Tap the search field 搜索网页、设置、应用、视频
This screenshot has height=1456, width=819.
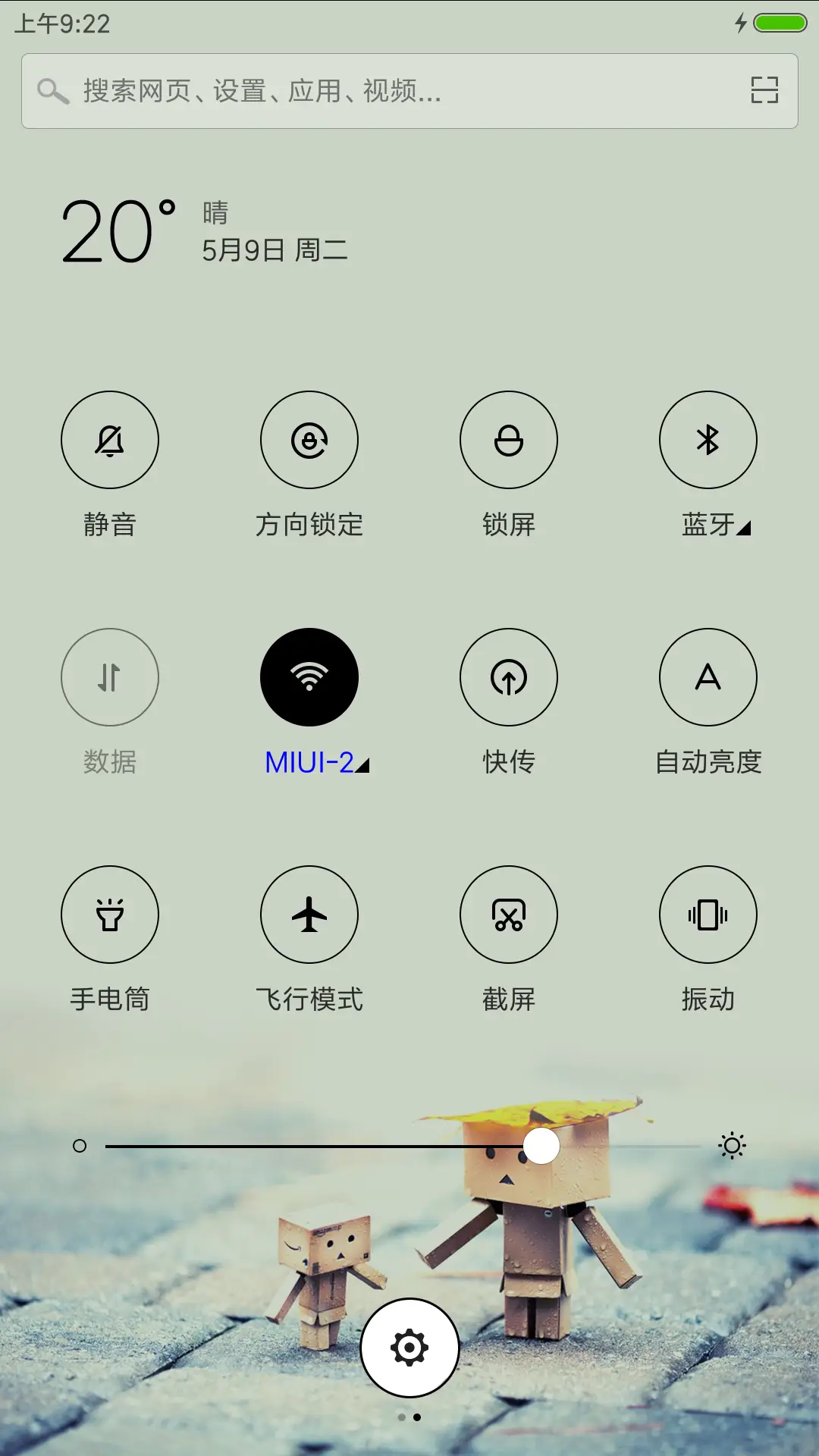click(303, 91)
